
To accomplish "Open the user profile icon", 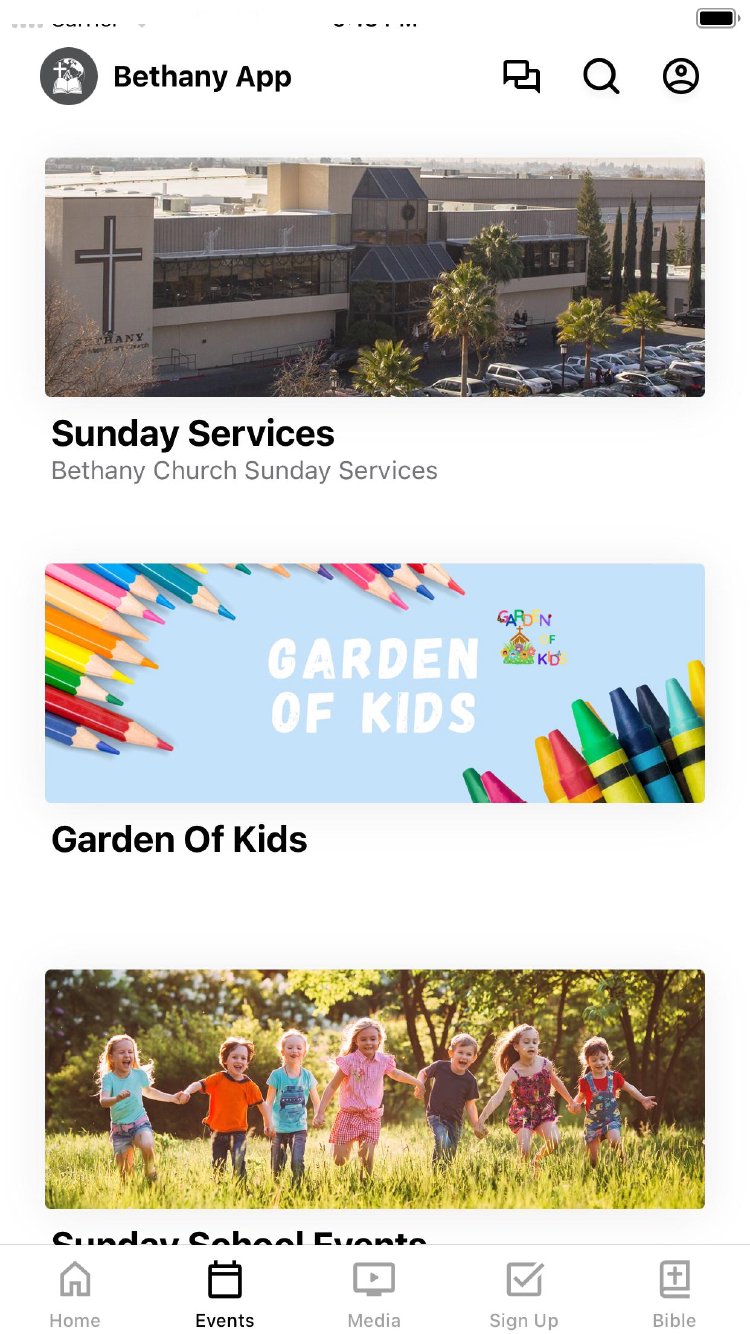I will point(681,77).
